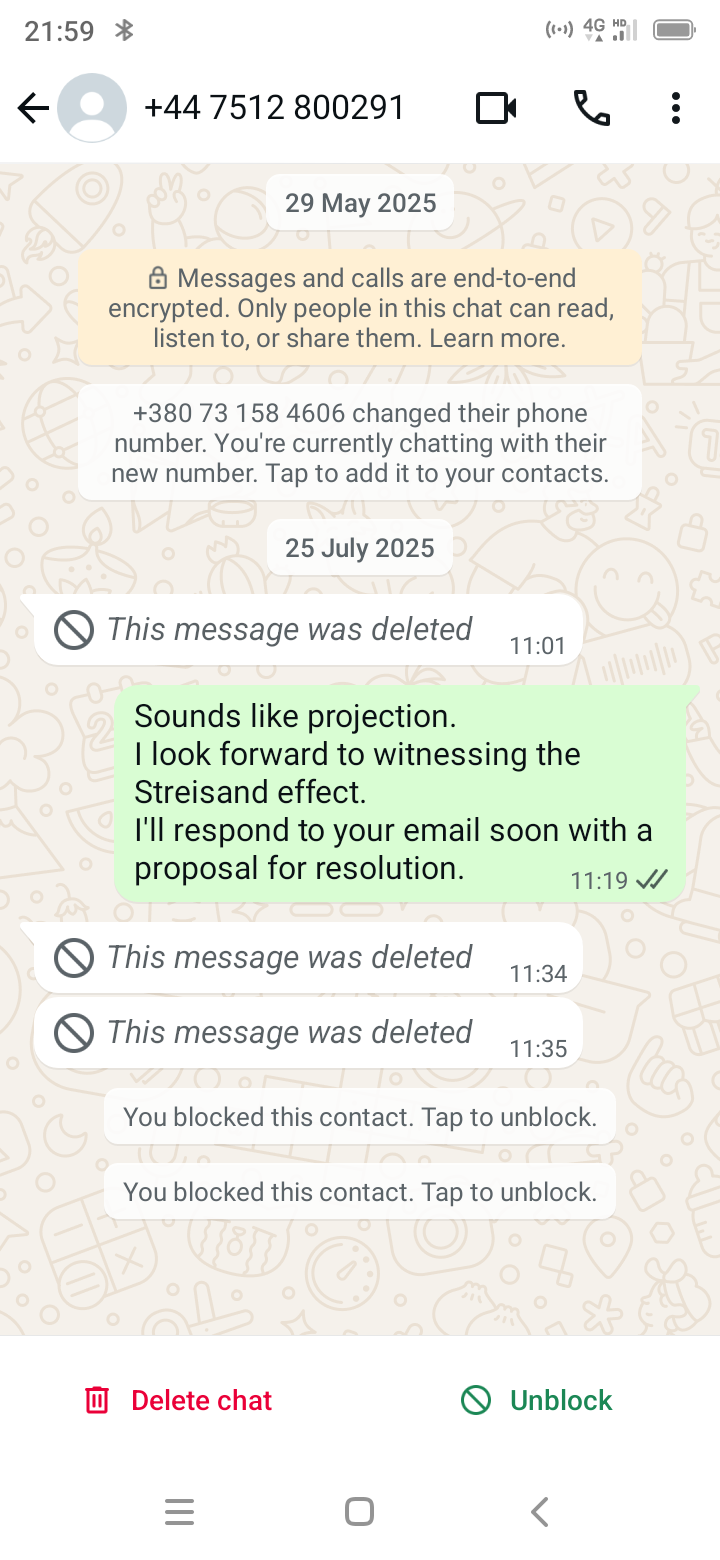The image size is (720, 1560).
Task: Tap the encryption notice to learn more
Action: 360,308
